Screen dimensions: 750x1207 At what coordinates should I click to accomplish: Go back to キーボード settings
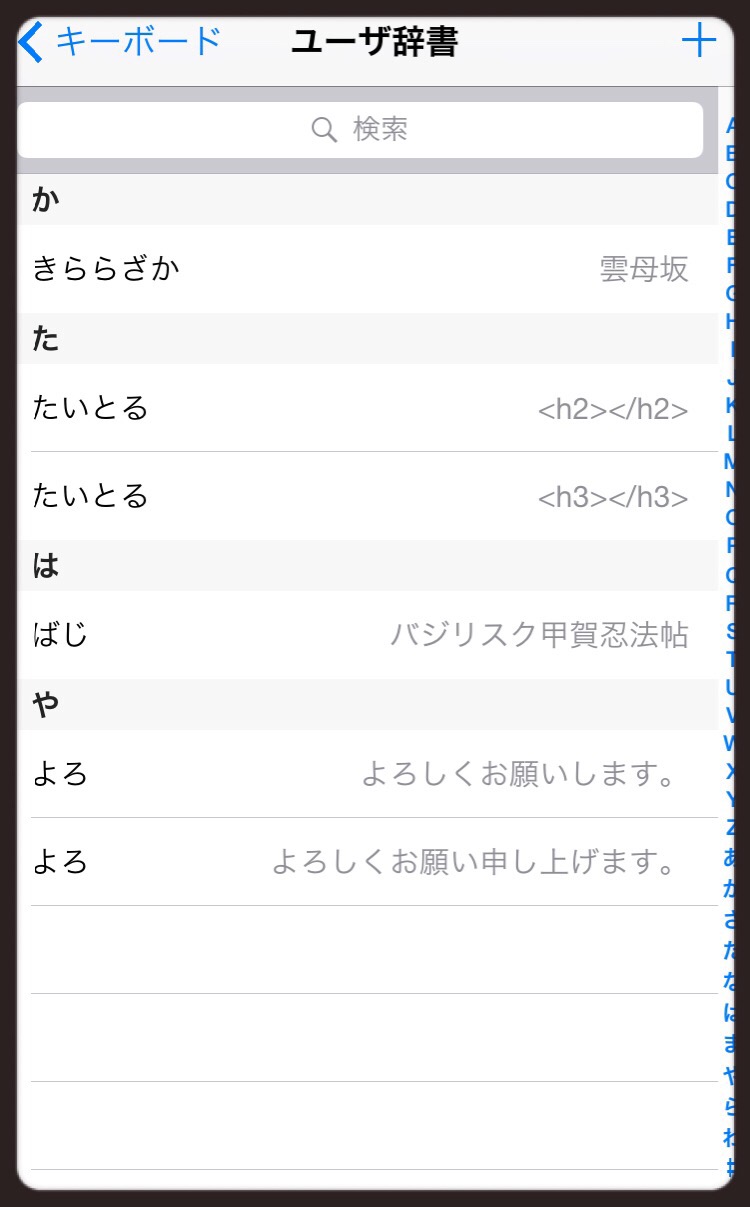(x=120, y=42)
